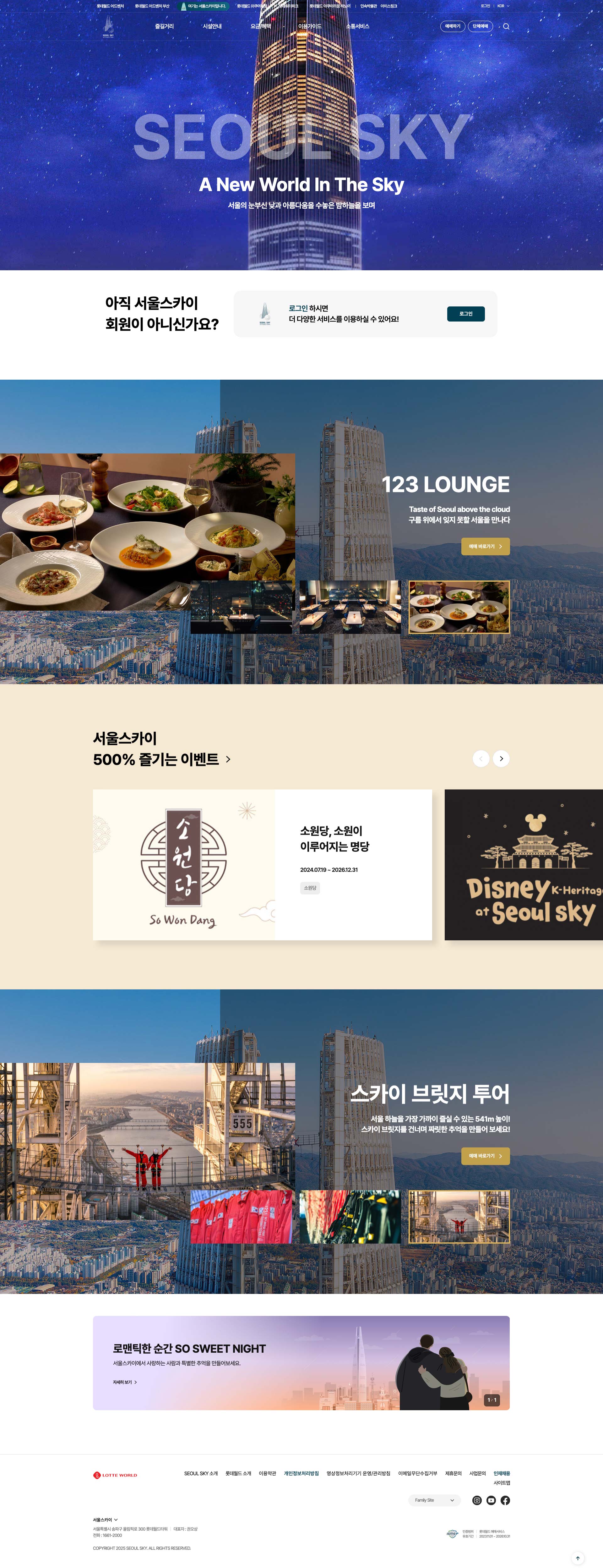Screen dimensions: 603x1568
Task: Tap the 예매하기 booking button
Action: click(x=452, y=27)
